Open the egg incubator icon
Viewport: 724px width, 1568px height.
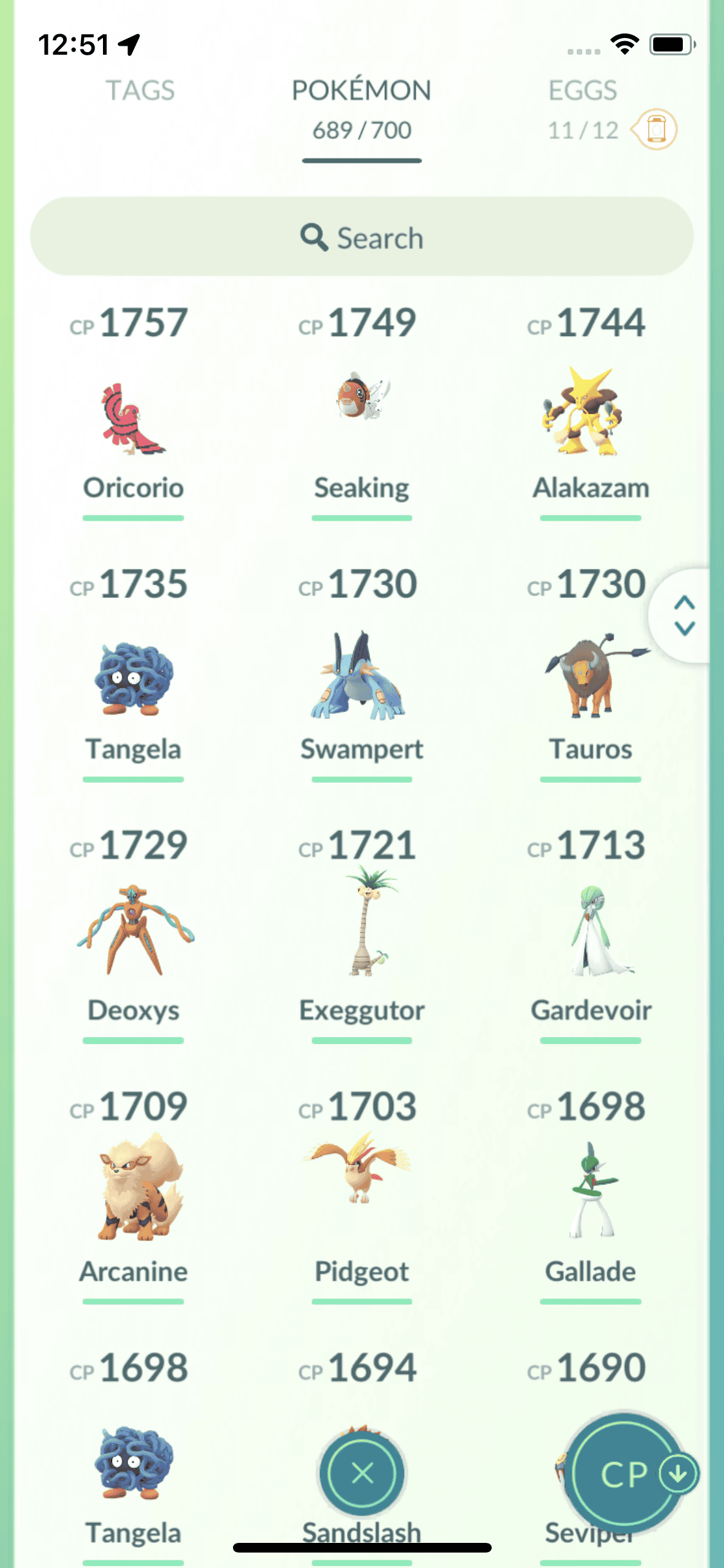(655, 129)
